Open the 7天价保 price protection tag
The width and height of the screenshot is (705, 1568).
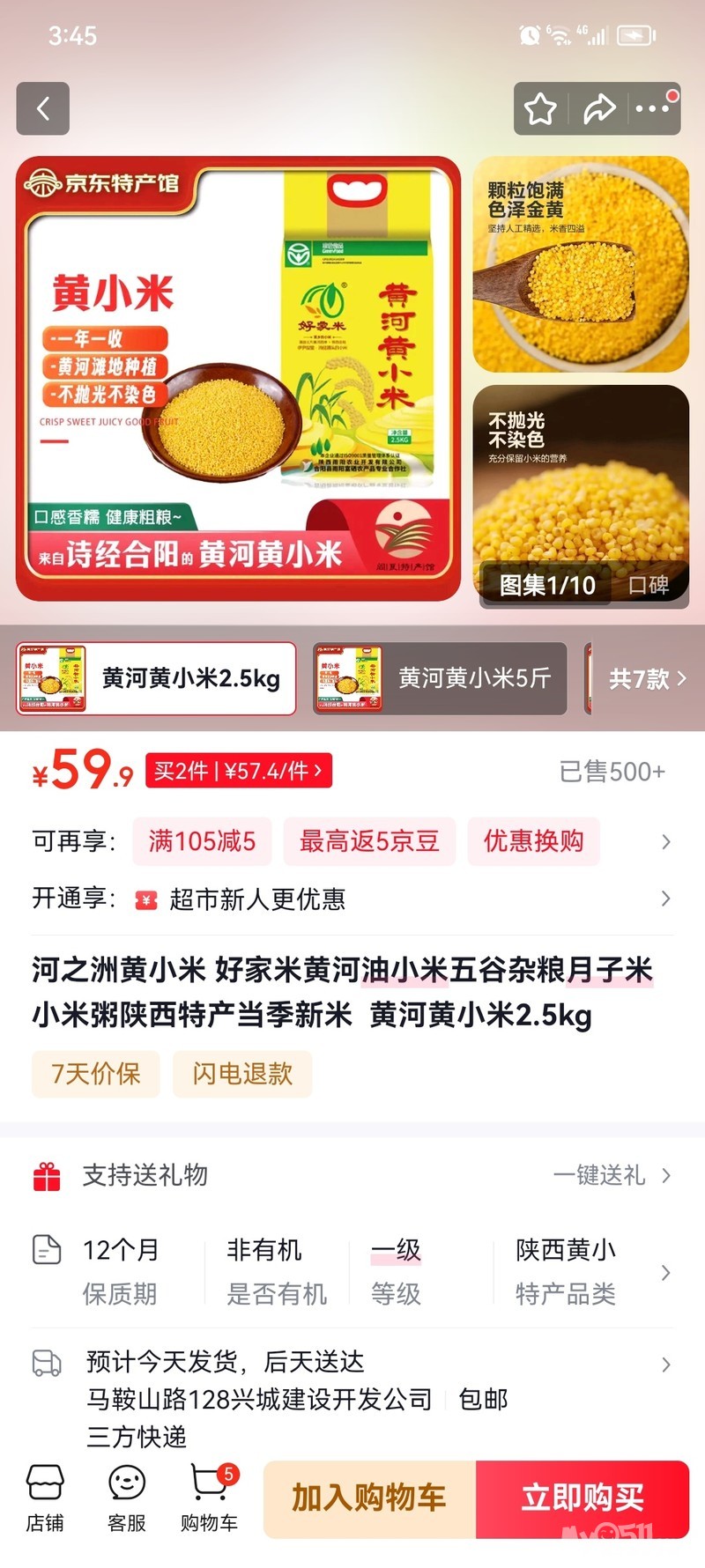click(x=96, y=1074)
